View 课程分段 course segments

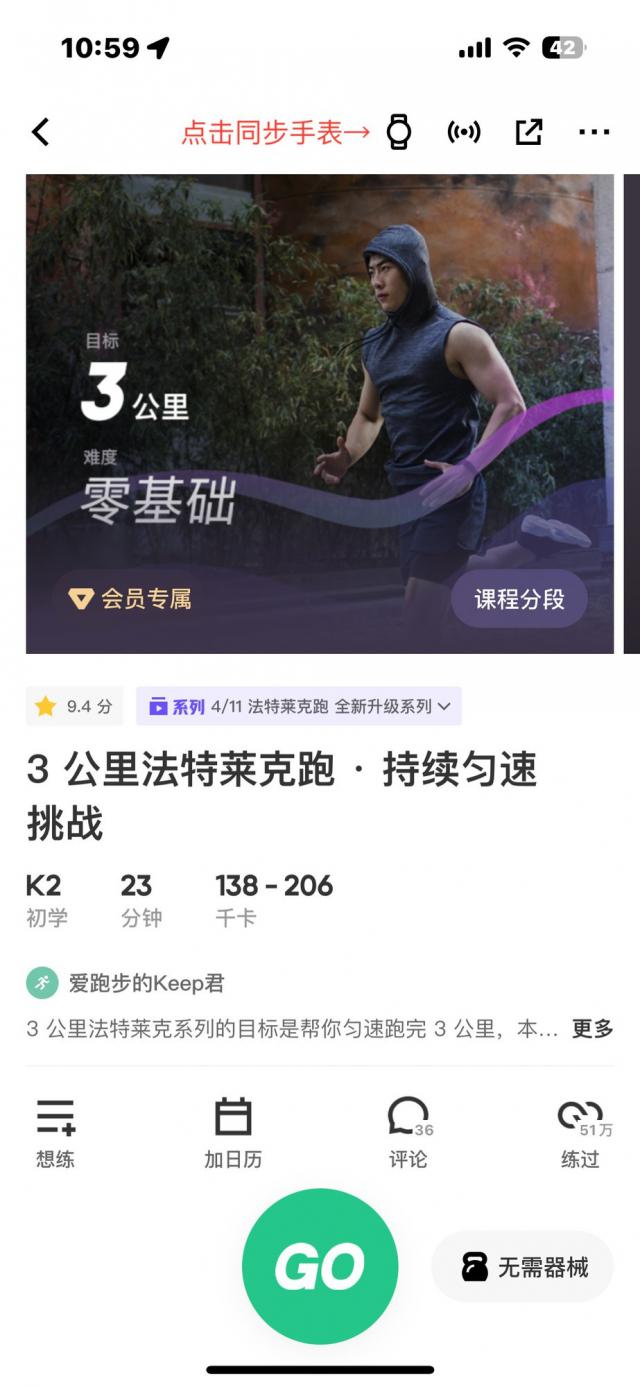(x=518, y=599)
